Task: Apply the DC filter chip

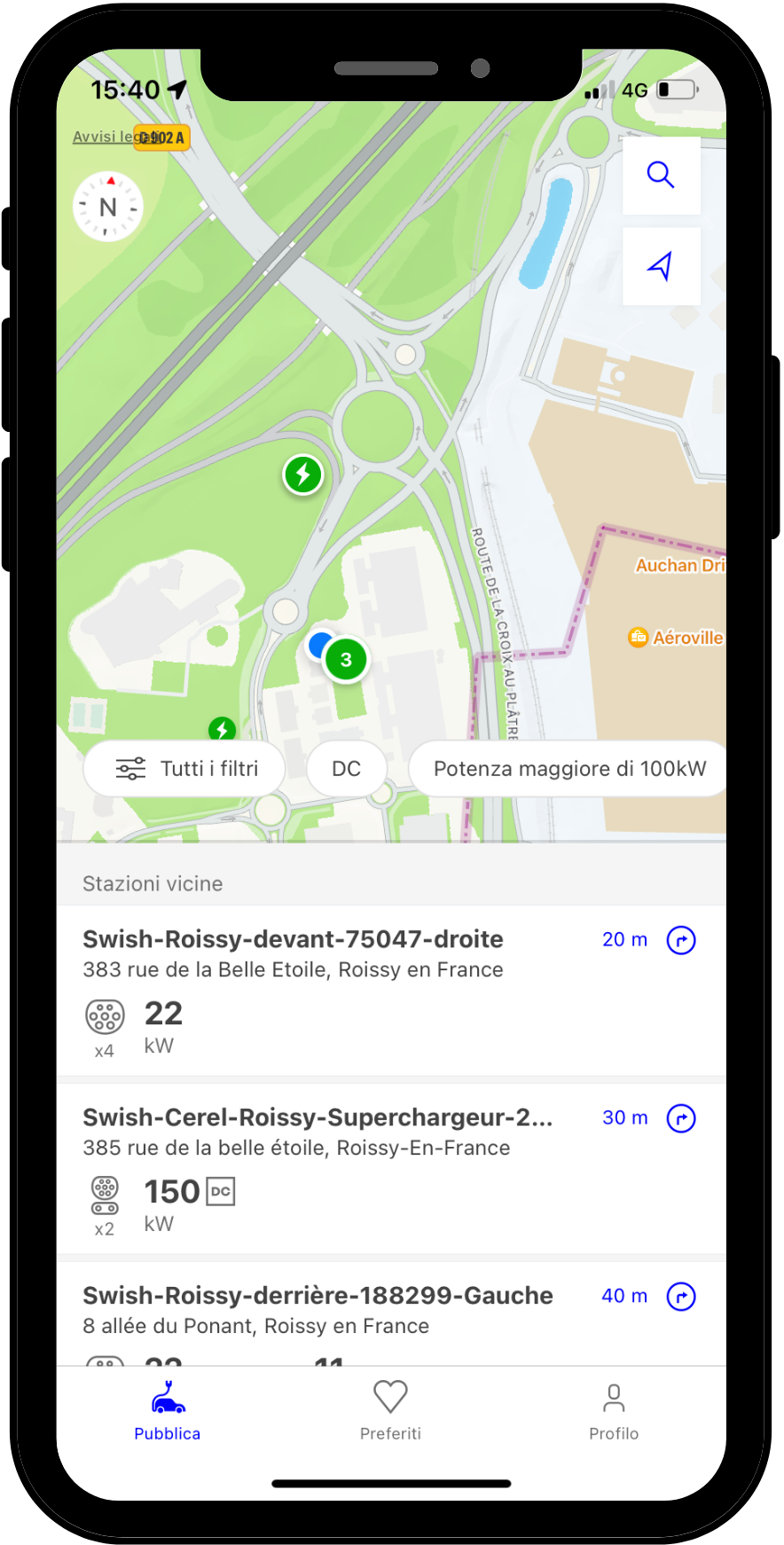Action: click(346, 768)
